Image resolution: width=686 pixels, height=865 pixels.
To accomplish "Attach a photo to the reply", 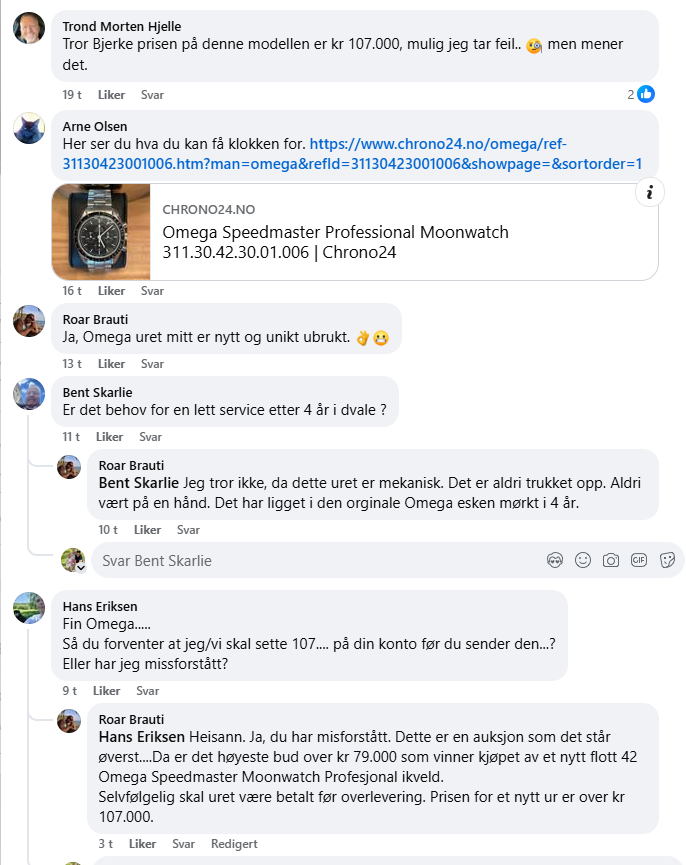I will (611, 561).
